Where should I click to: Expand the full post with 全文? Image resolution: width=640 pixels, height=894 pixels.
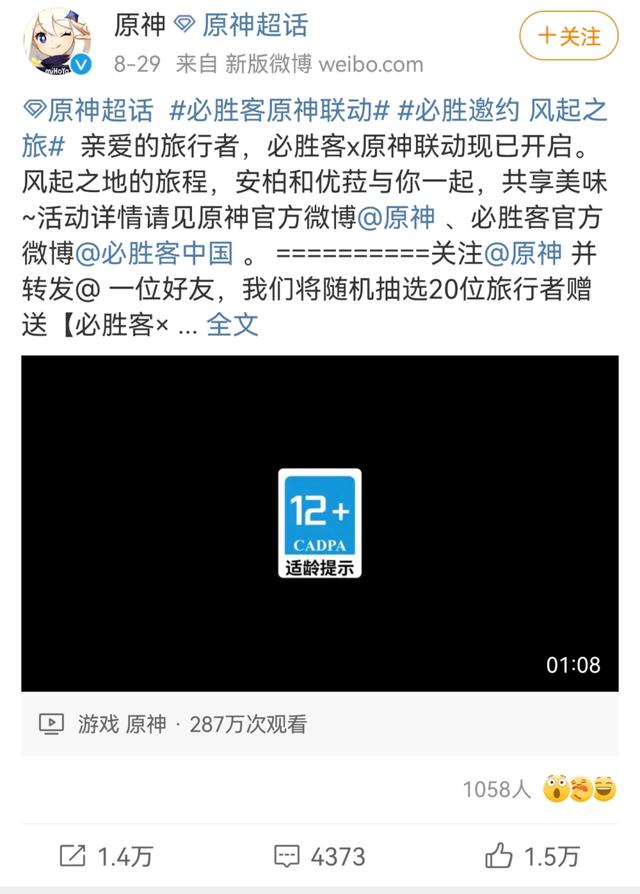point(232,324)
